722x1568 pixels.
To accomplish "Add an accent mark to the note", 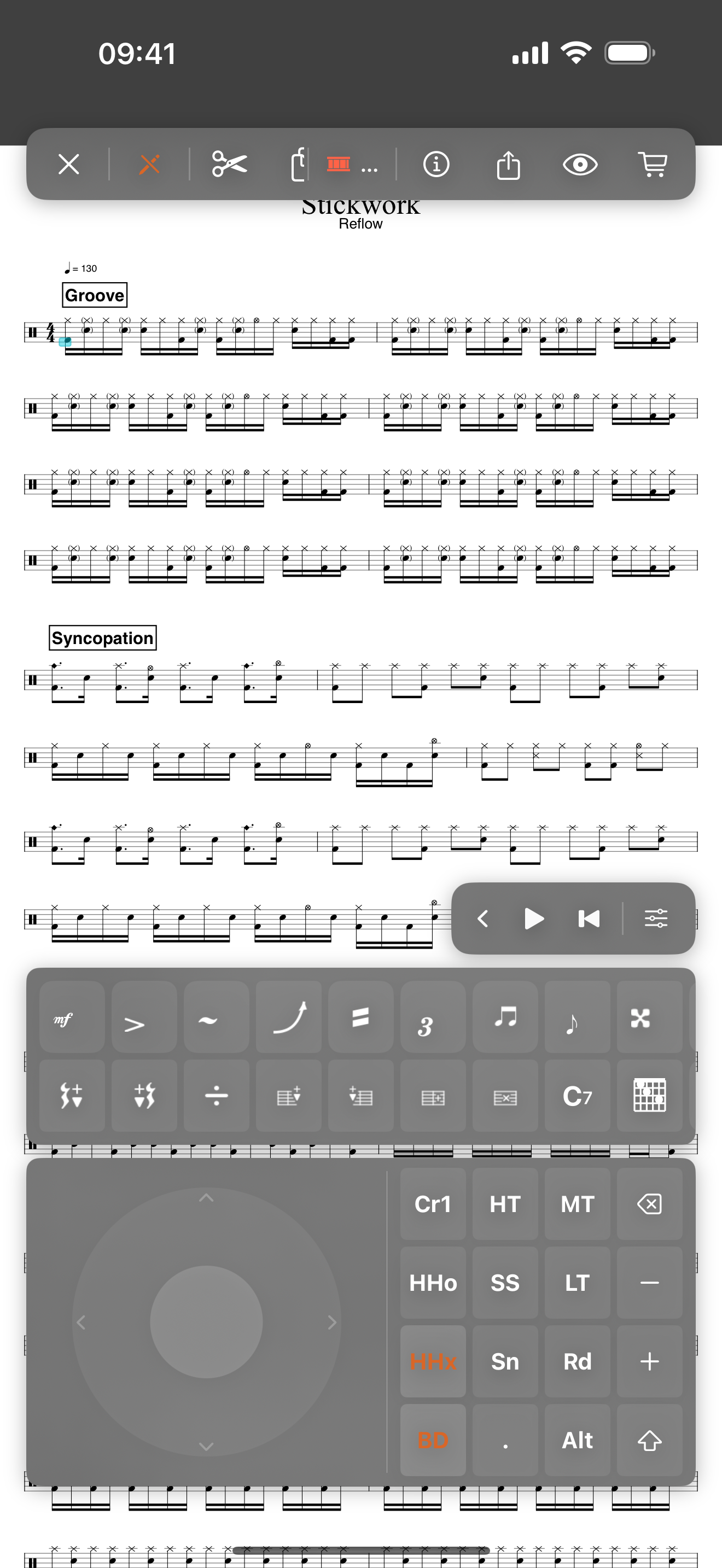I will pyautogui.click(x=144, y=1016).
